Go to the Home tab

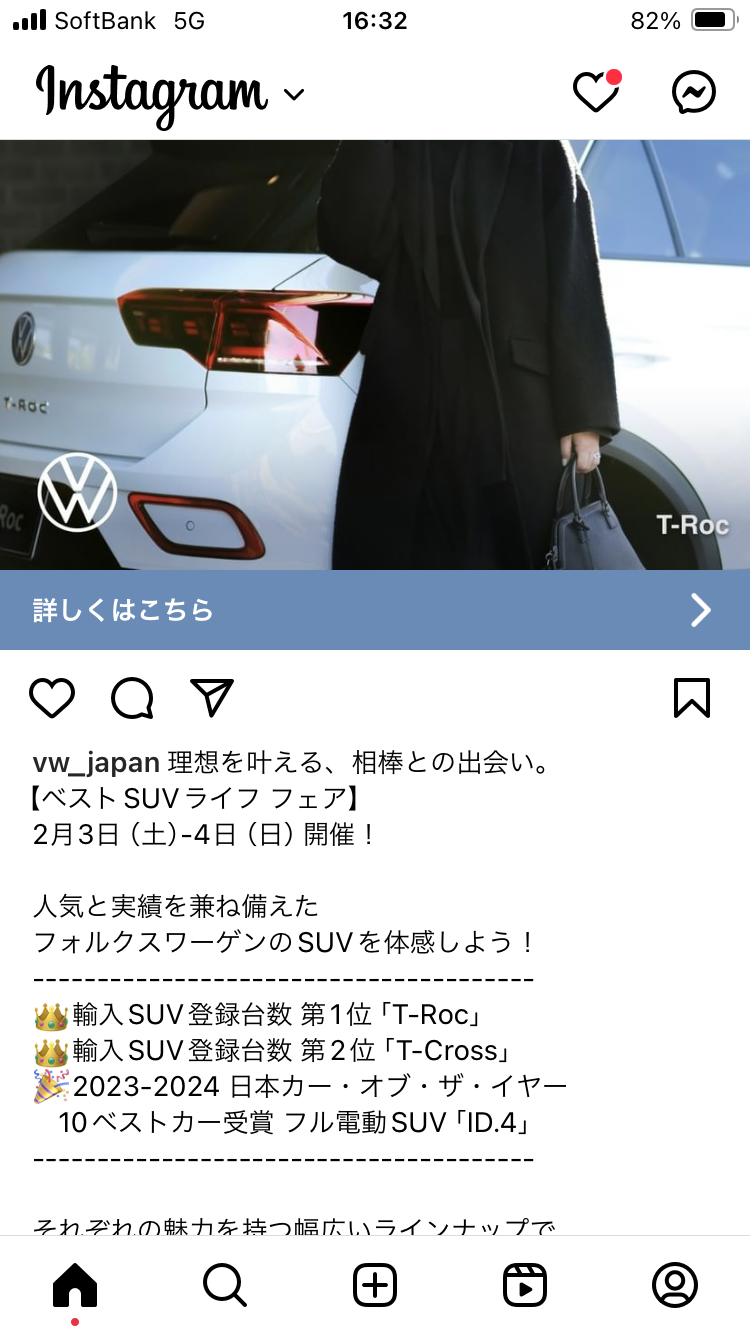coord(75,1285)
